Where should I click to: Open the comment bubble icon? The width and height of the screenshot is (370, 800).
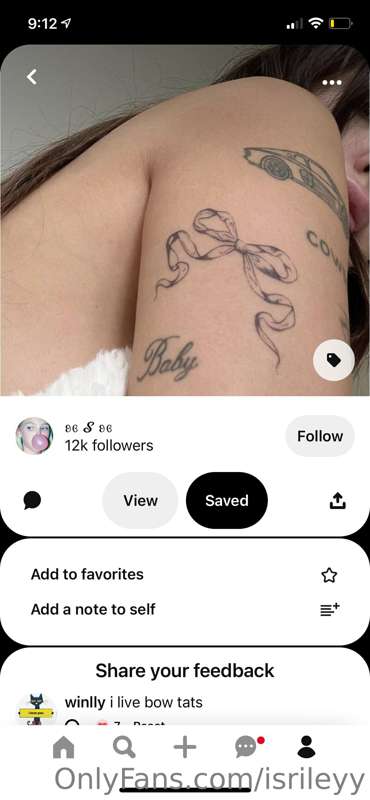[x=32, y=501]
